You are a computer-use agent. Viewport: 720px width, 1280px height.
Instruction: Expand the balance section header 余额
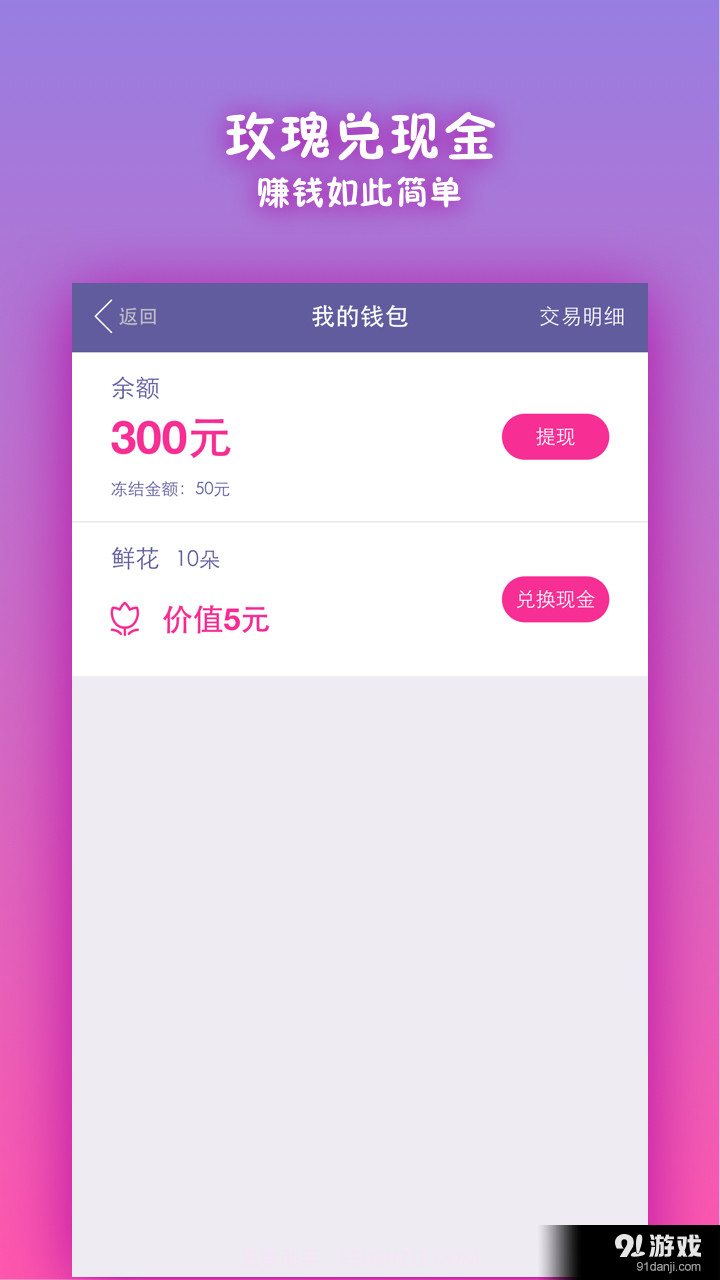coord(133,389)
